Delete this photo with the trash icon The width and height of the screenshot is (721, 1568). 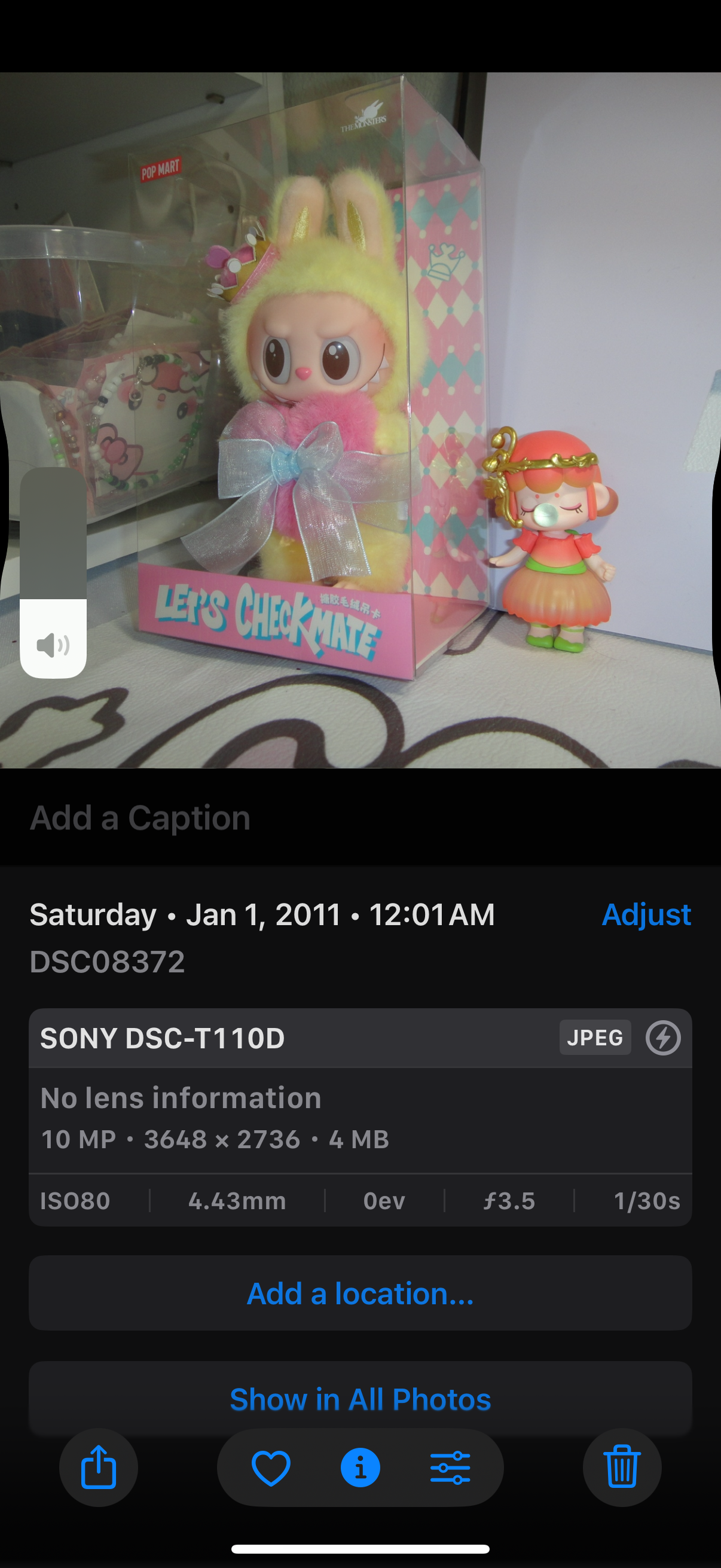pos(622,1468)
